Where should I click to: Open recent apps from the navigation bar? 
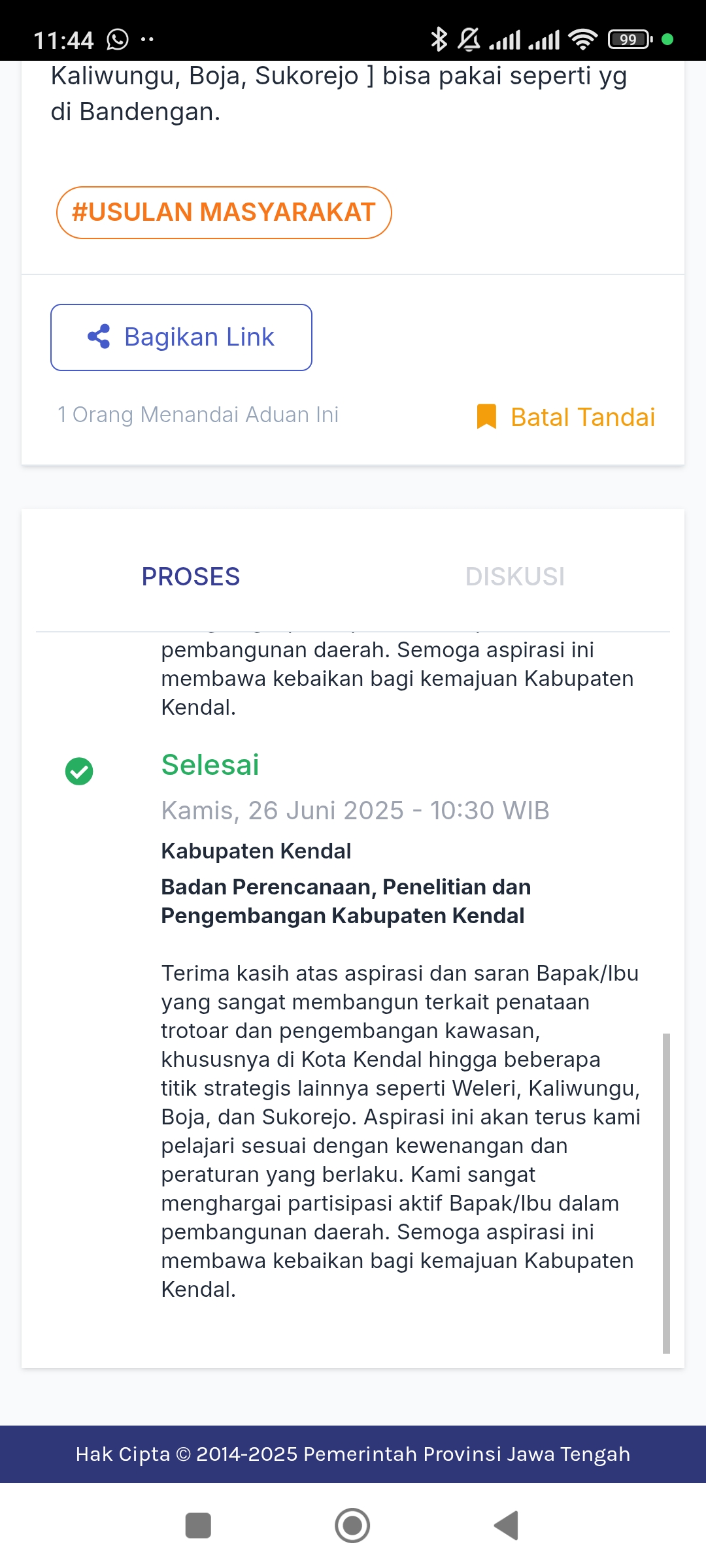pos(198,1526)
